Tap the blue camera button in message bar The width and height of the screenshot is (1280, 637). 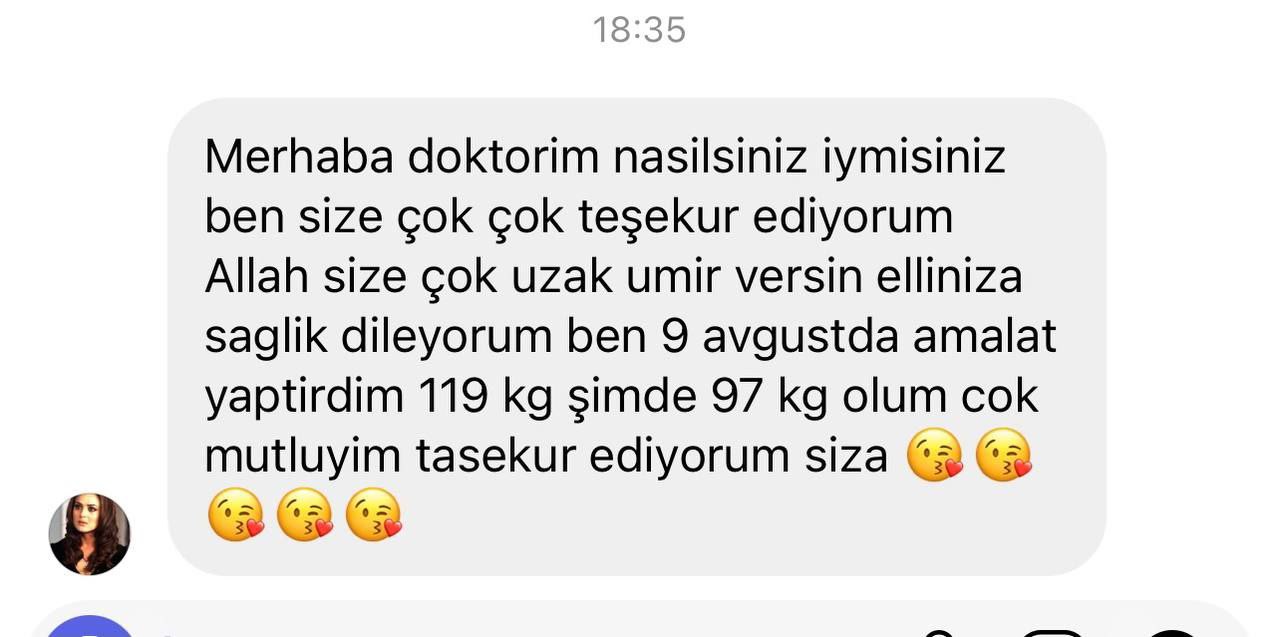point(90,629)
